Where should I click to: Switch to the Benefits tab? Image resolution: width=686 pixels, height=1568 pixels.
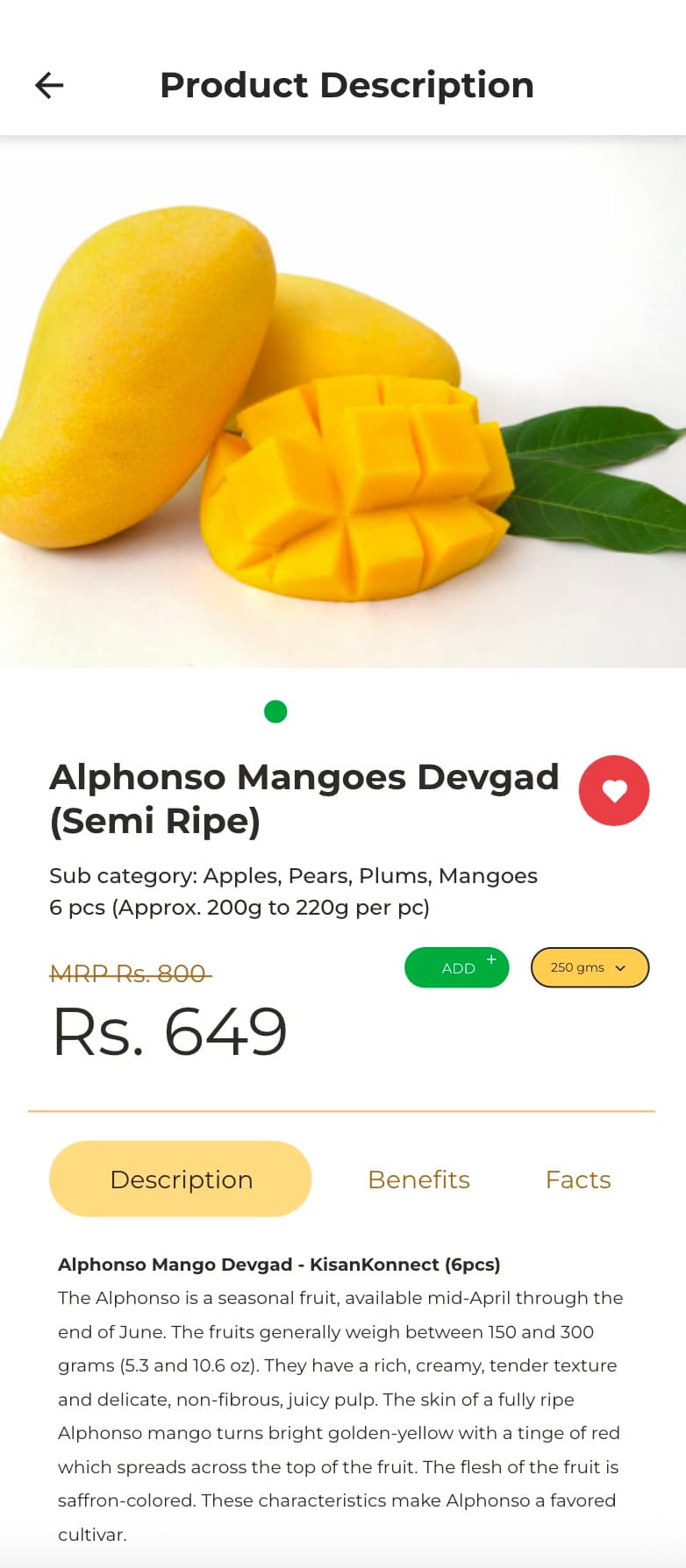tap(418, 1180)
